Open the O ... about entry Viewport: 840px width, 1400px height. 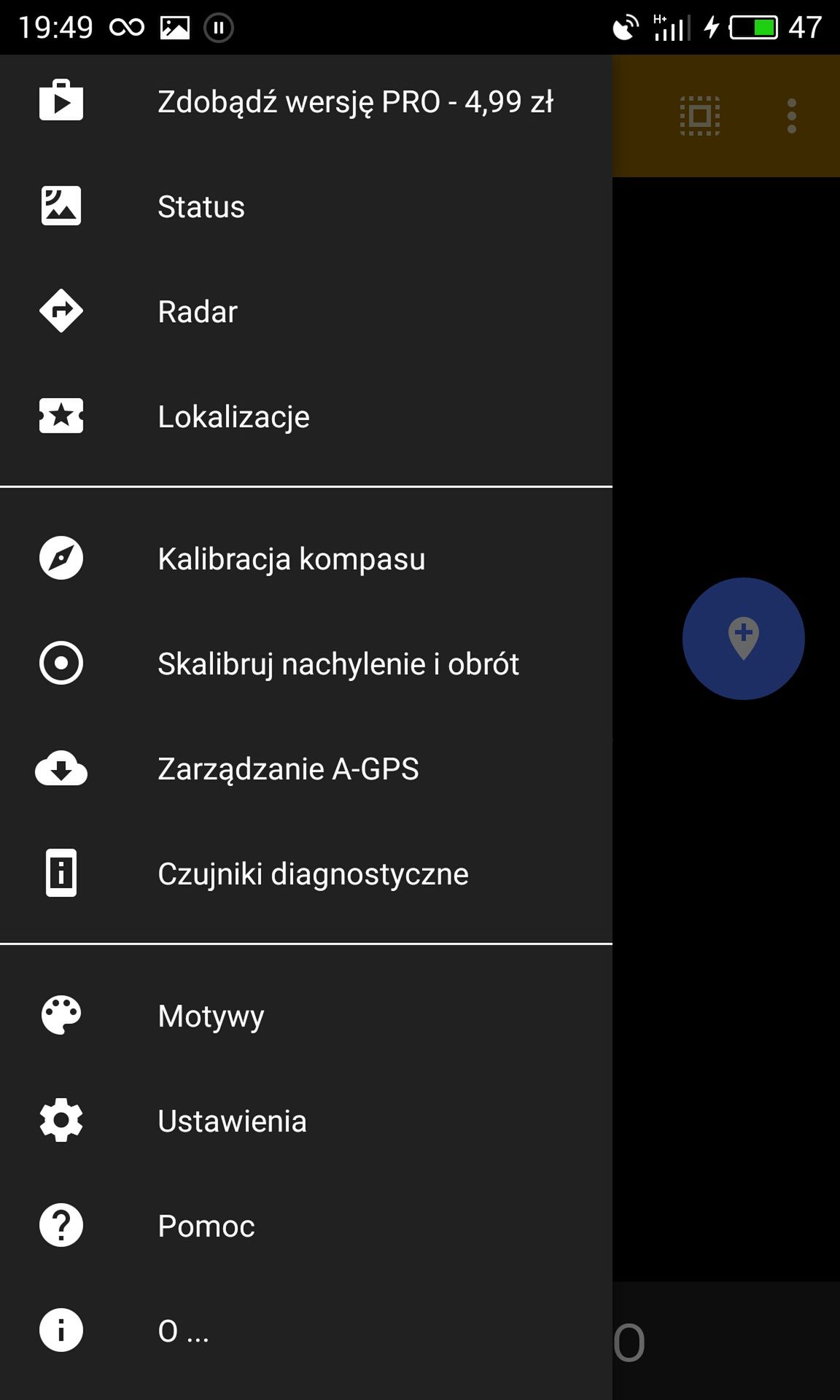306,1331
